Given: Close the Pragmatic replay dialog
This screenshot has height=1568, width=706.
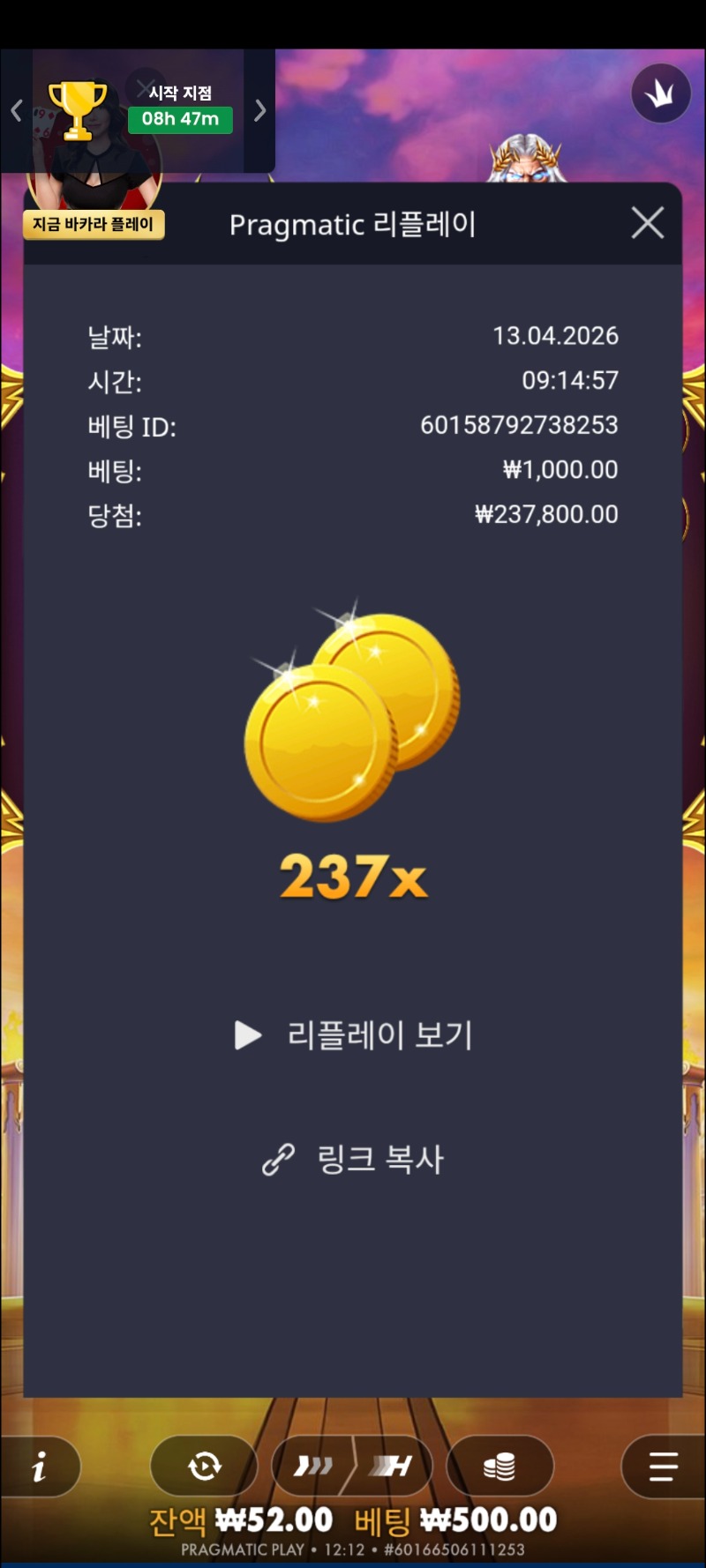Looking at the screenshot, I should [x=648, y=223].
